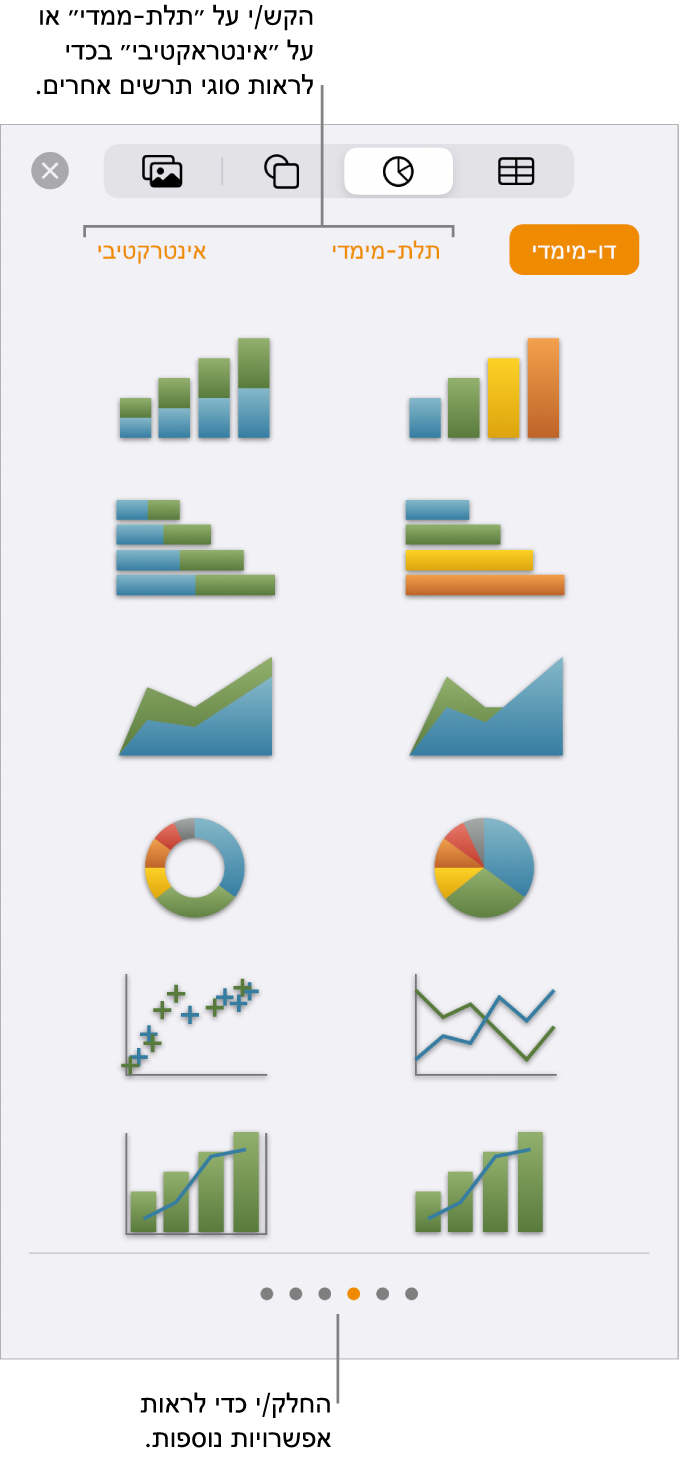Switch to אינטרקטיבי charts
The width and height of the screenshot is (681, 1458).
click(151, 251)
